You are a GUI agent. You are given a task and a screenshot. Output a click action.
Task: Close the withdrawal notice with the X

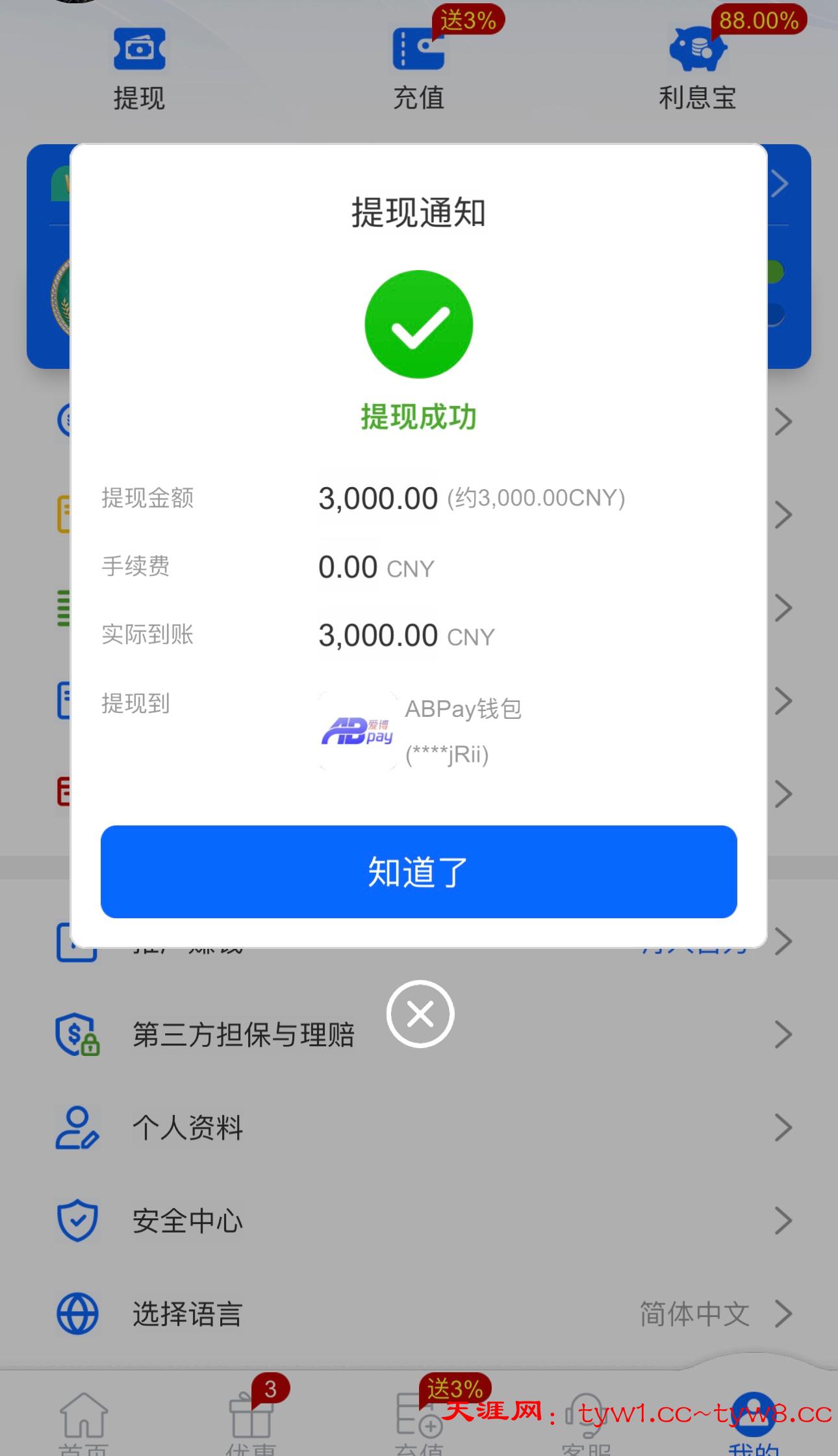click(420, 1013)
